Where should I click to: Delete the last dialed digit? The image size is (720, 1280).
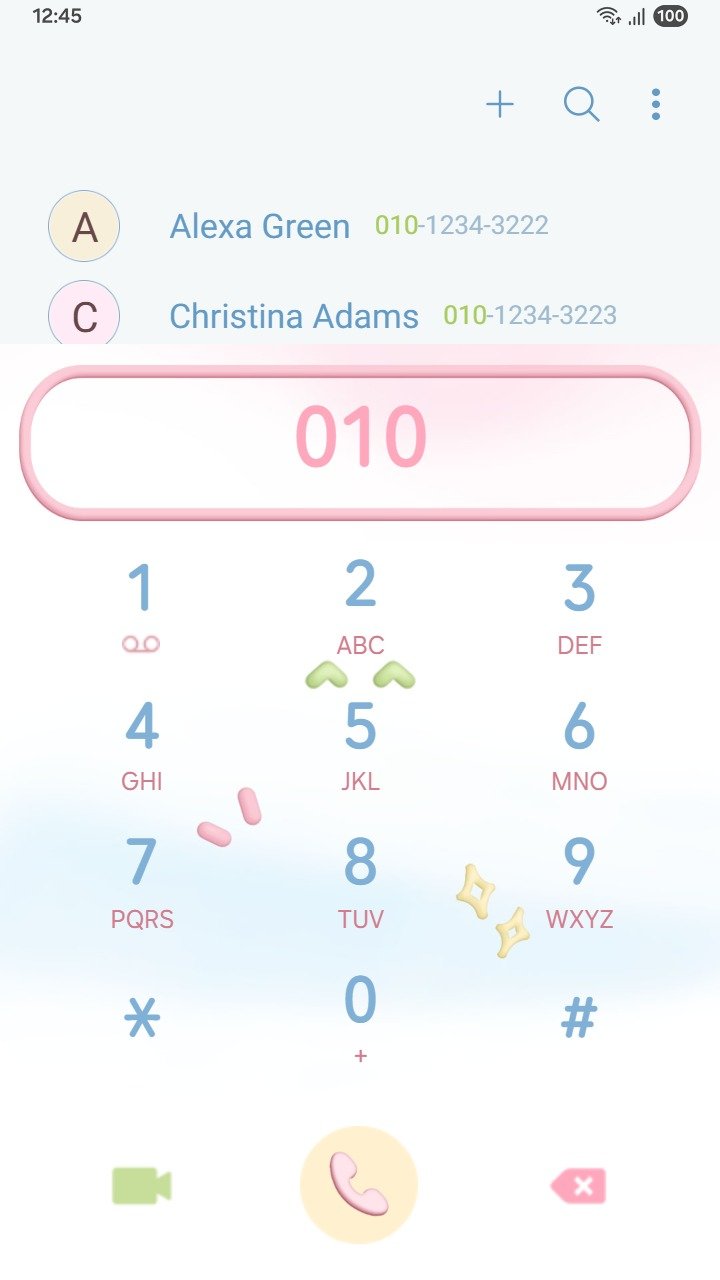[578, 1186]
